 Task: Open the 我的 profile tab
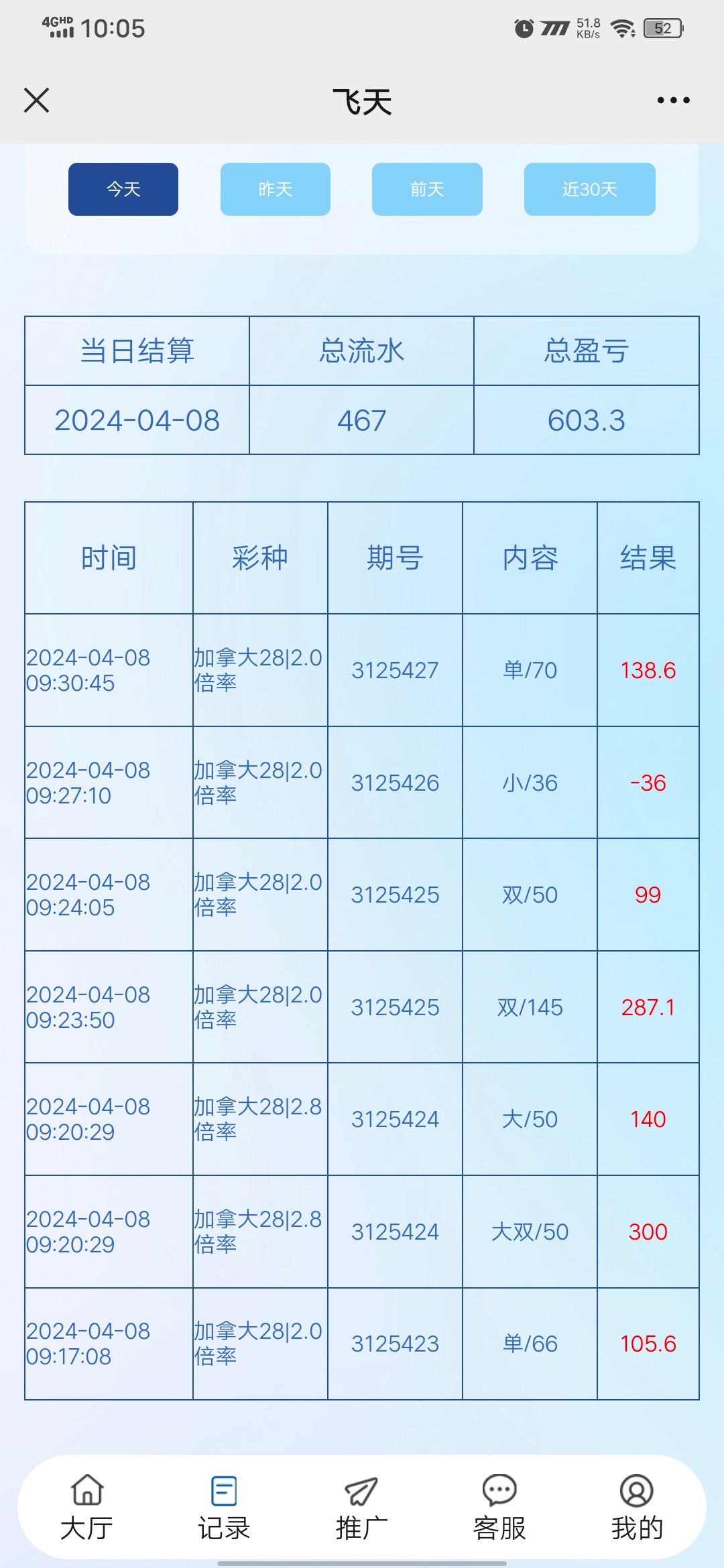[x=637, y=1508]
